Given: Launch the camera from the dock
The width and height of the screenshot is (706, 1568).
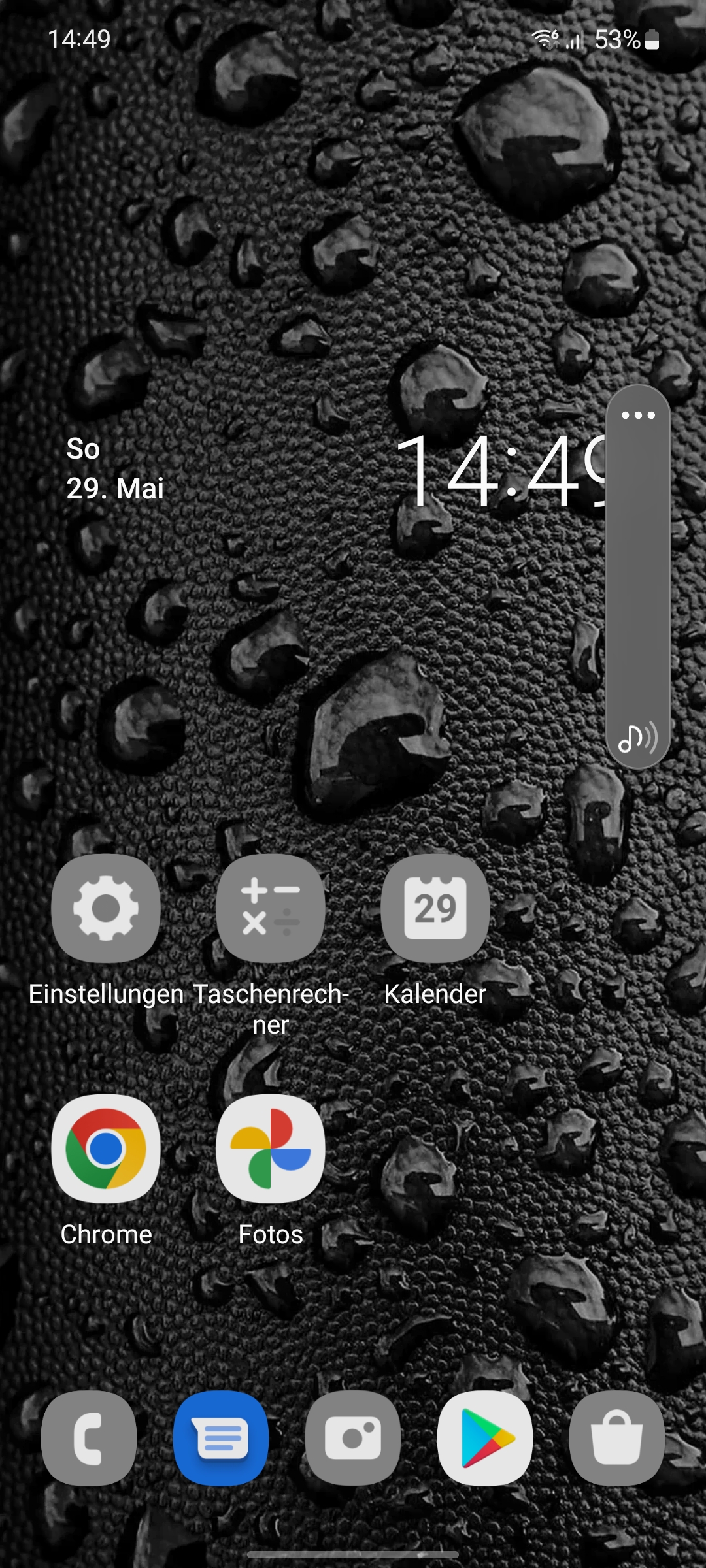Looking at the screenshot, I should tap(353, 1439).
